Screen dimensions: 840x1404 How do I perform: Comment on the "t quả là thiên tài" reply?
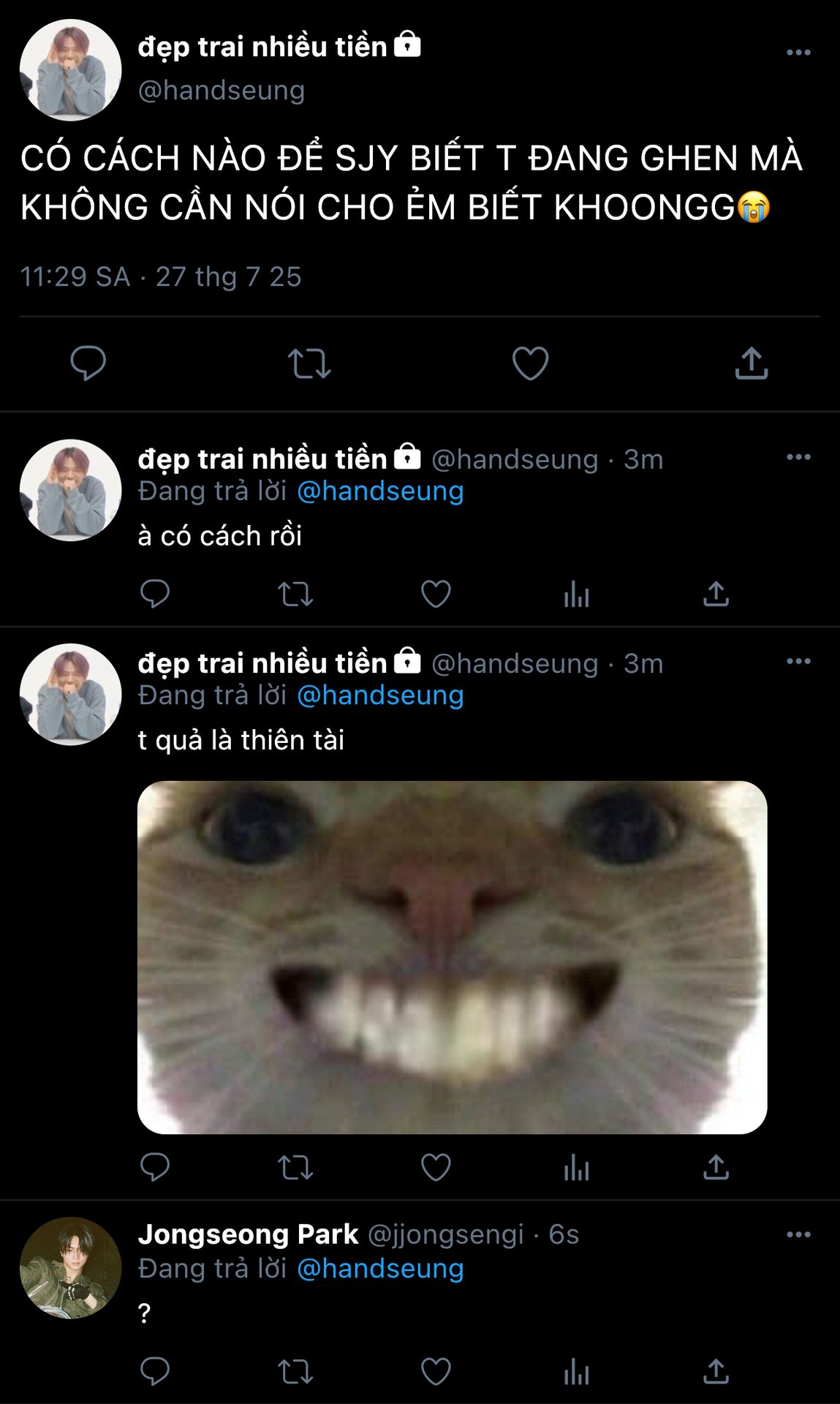coord(154,1167)
